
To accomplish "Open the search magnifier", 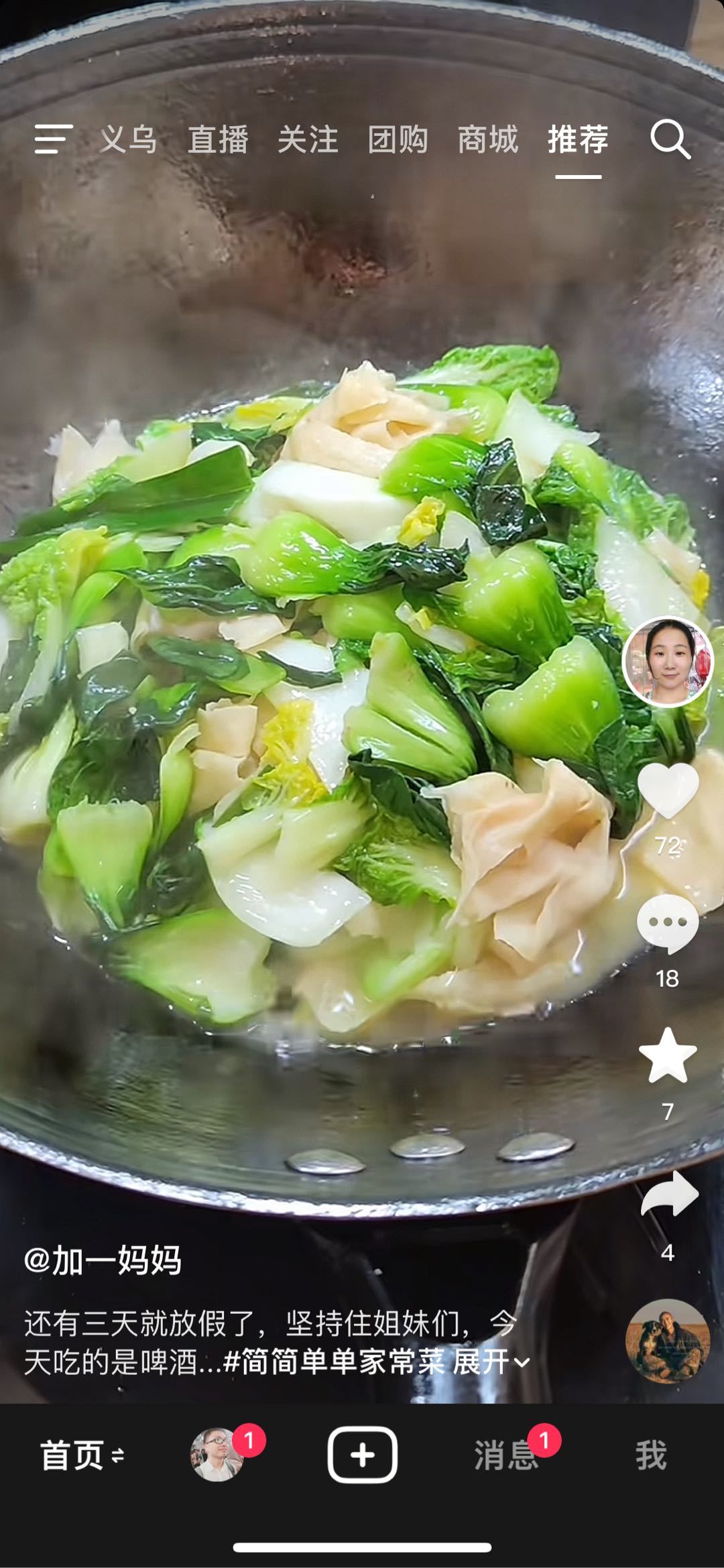I will point(670,139).
